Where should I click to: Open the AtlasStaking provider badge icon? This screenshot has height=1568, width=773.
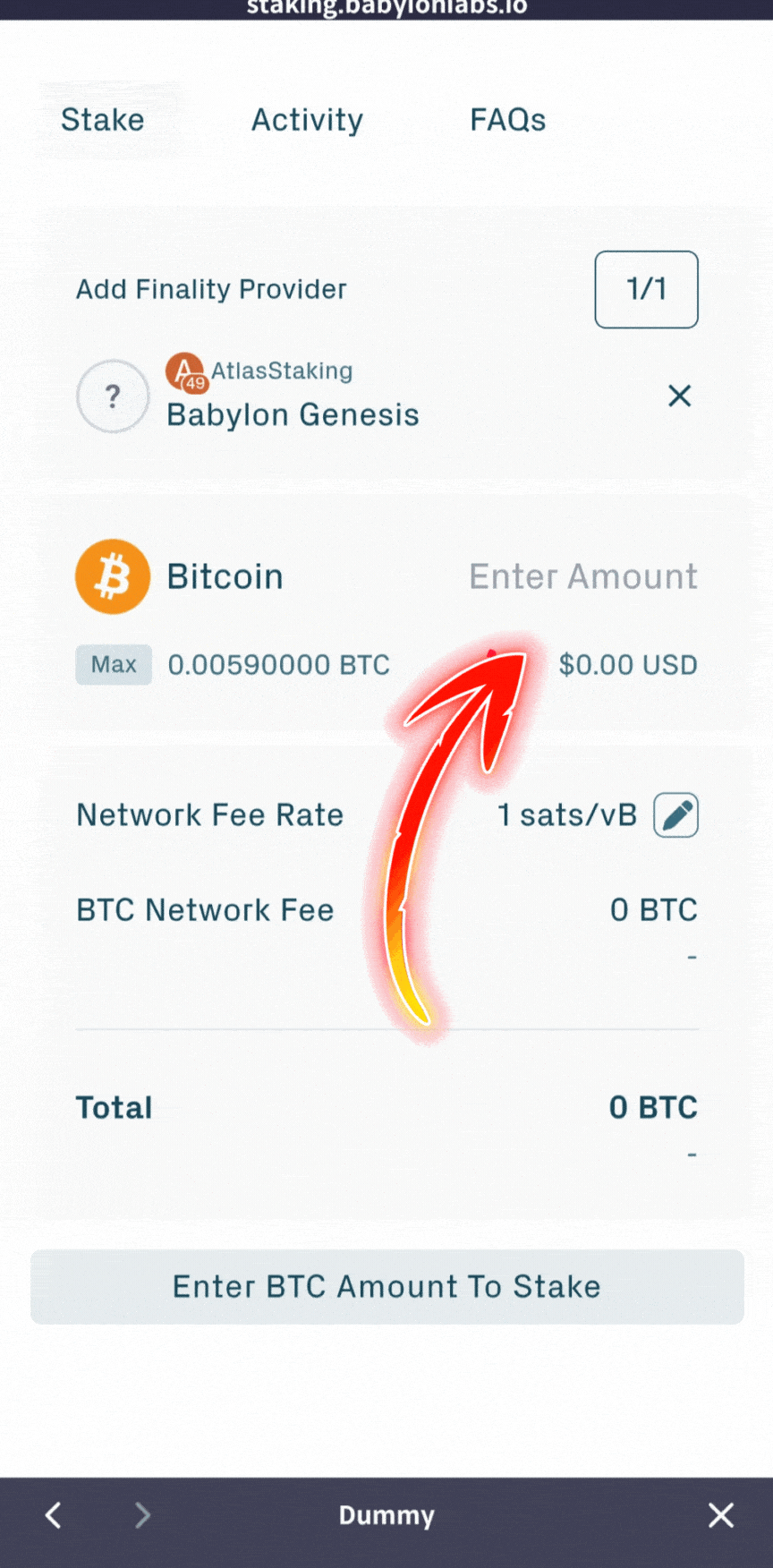[x=186, y=371]
